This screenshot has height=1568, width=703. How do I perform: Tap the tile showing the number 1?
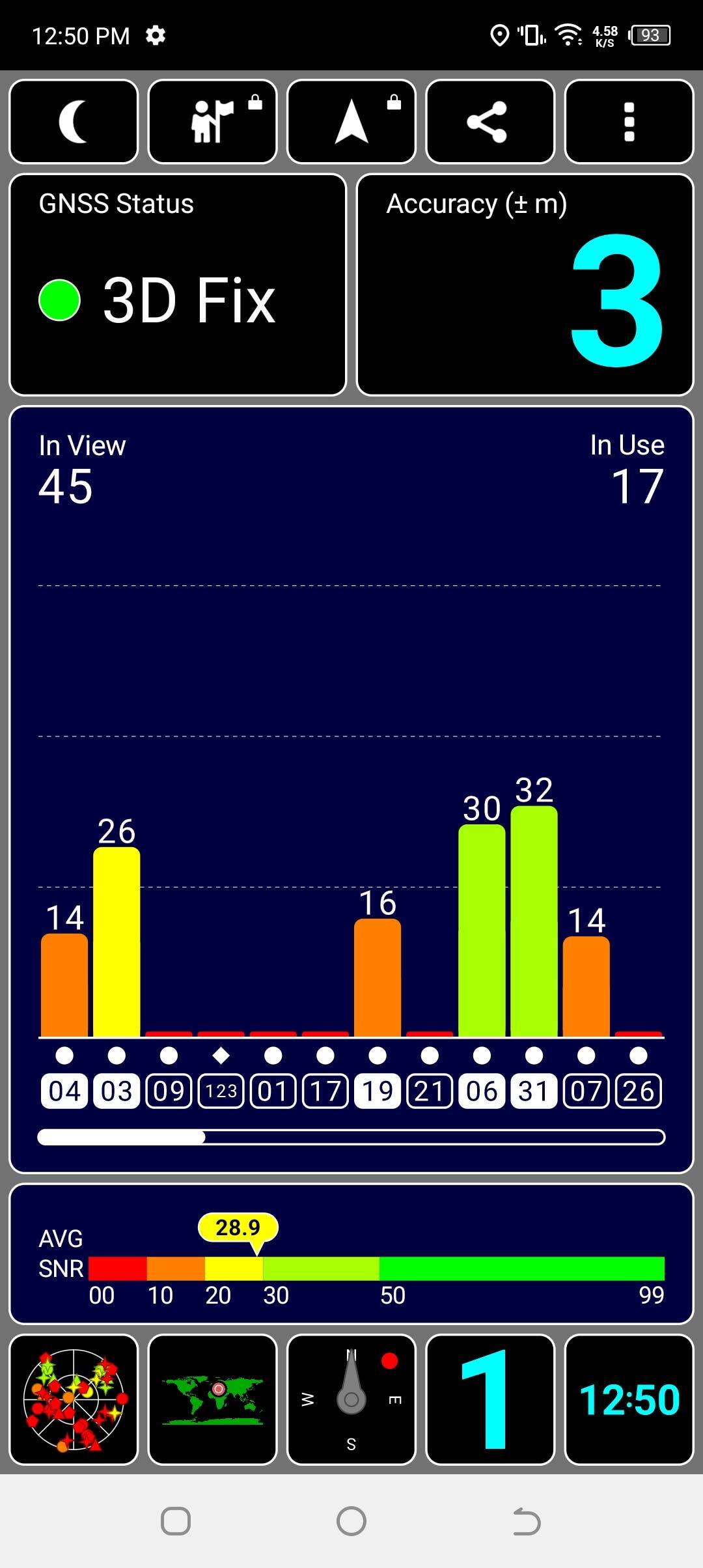coord(490,1399)
